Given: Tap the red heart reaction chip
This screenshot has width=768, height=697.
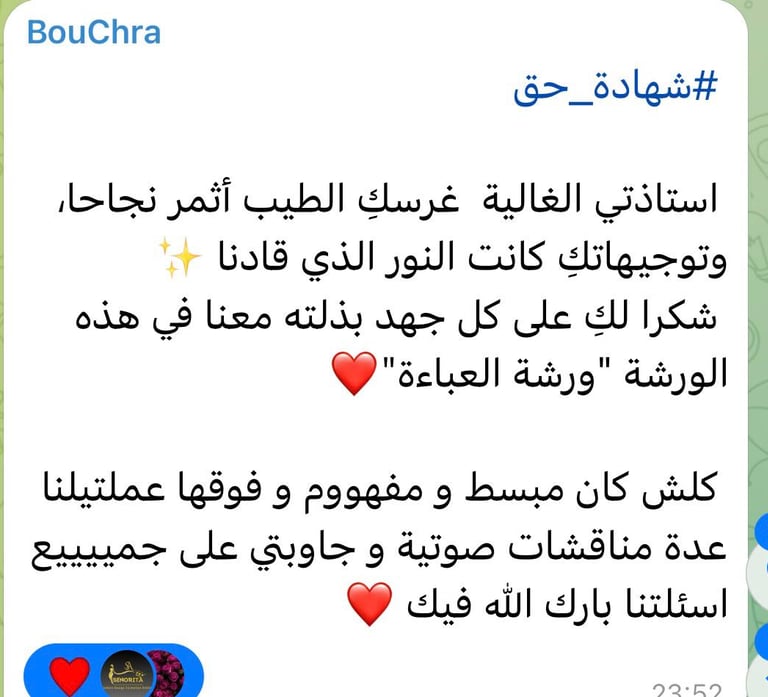Looking at the screenshot, I should 68,675.
